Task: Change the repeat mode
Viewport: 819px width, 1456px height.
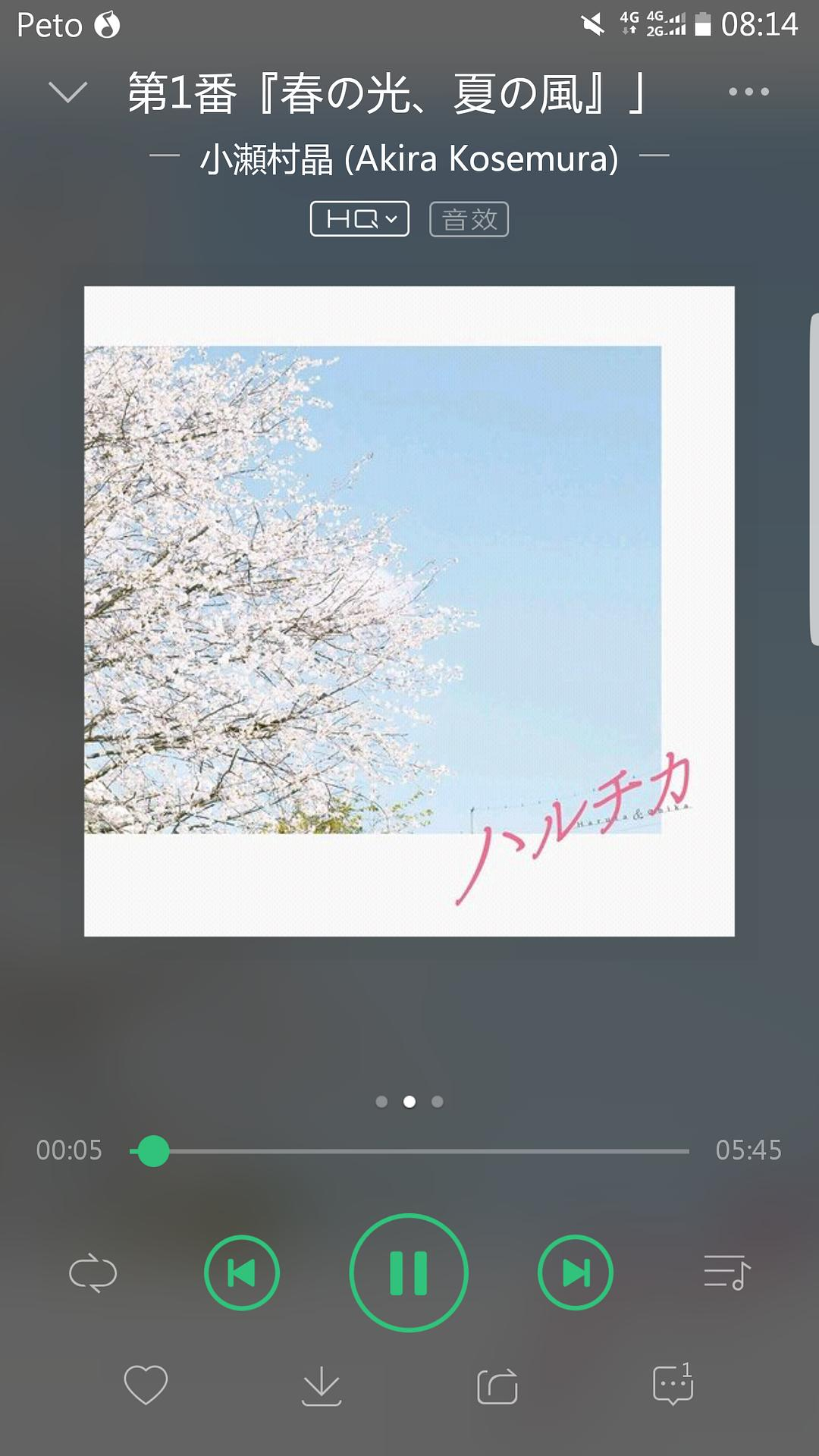Action: tap(93, 1273)
